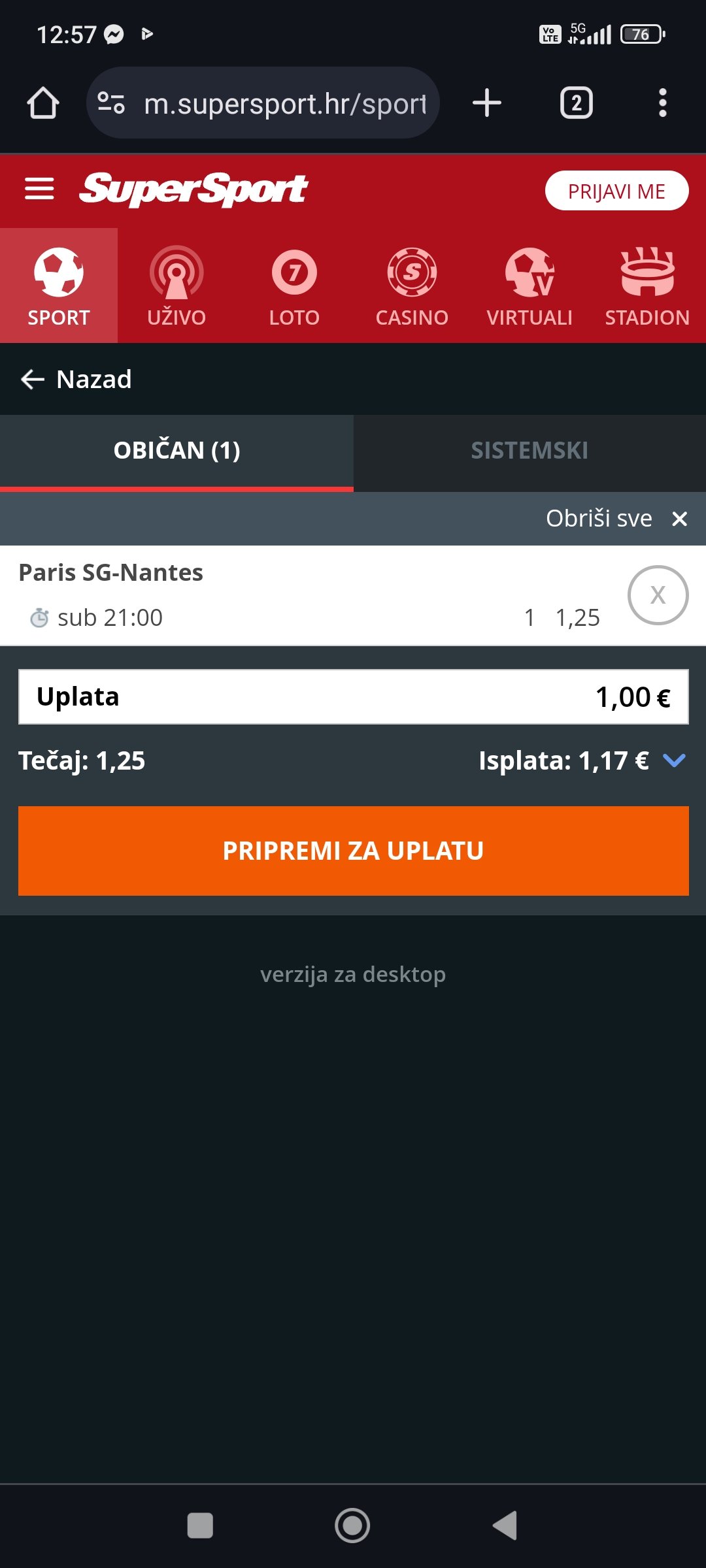Remove the Paris SG-Nantes bet
The image size is (706, 1568).
(x=658, y=595)
